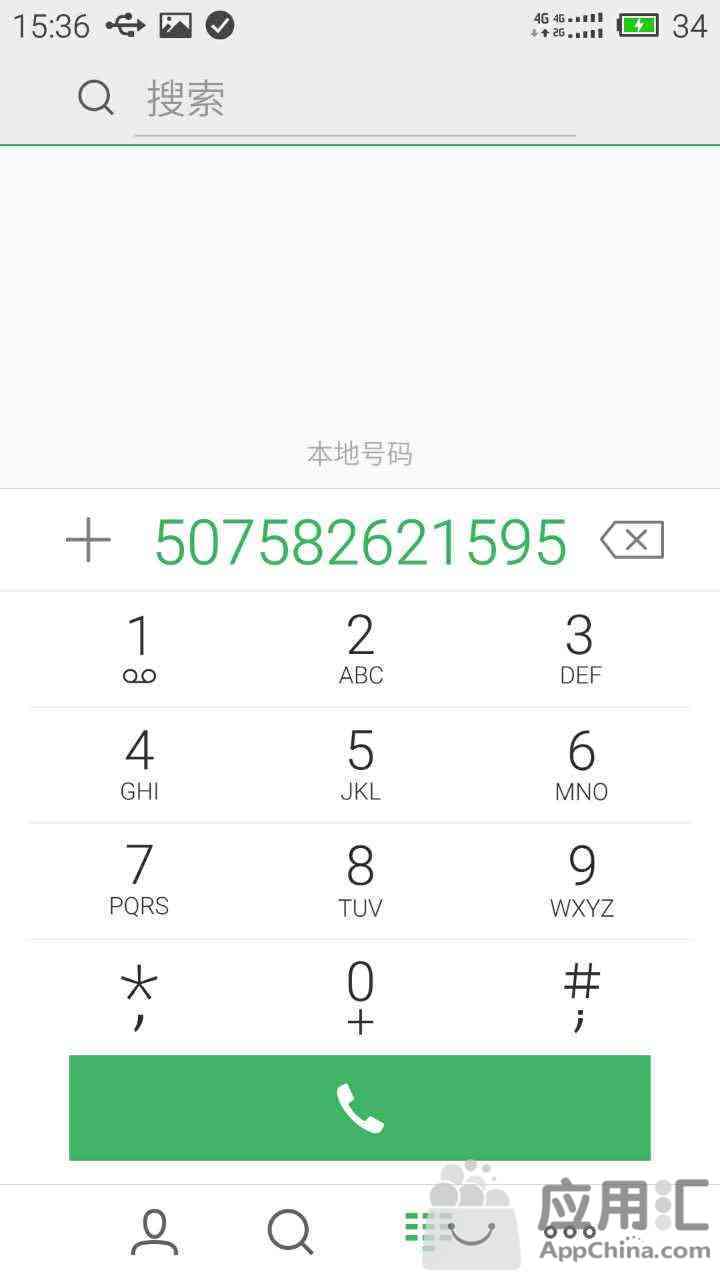
Task: Enter digit 2 ABC
Action: [360, 649]
